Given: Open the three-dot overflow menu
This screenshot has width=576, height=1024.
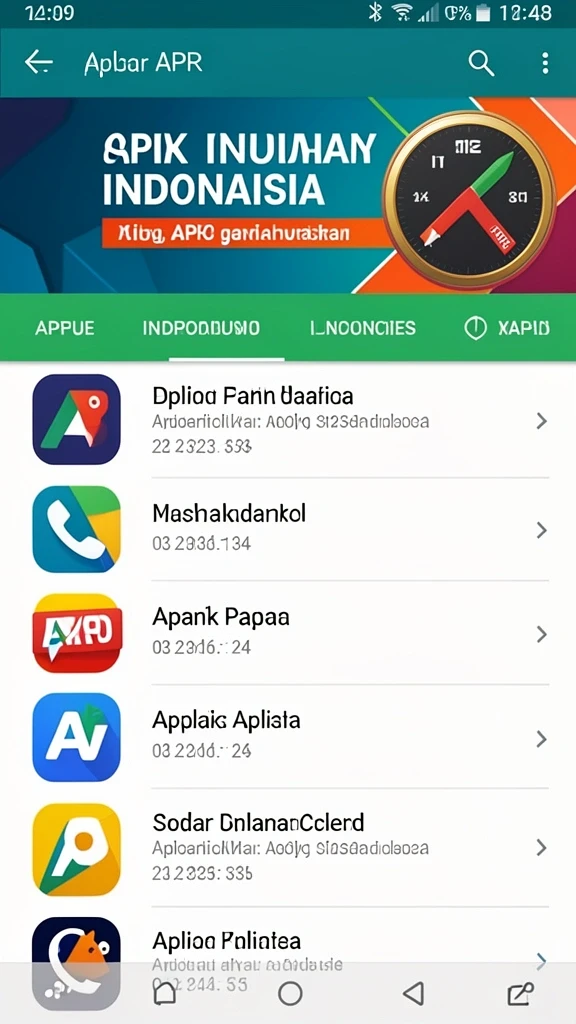Looking at the screenshot, I should click(x=545, y=63).
